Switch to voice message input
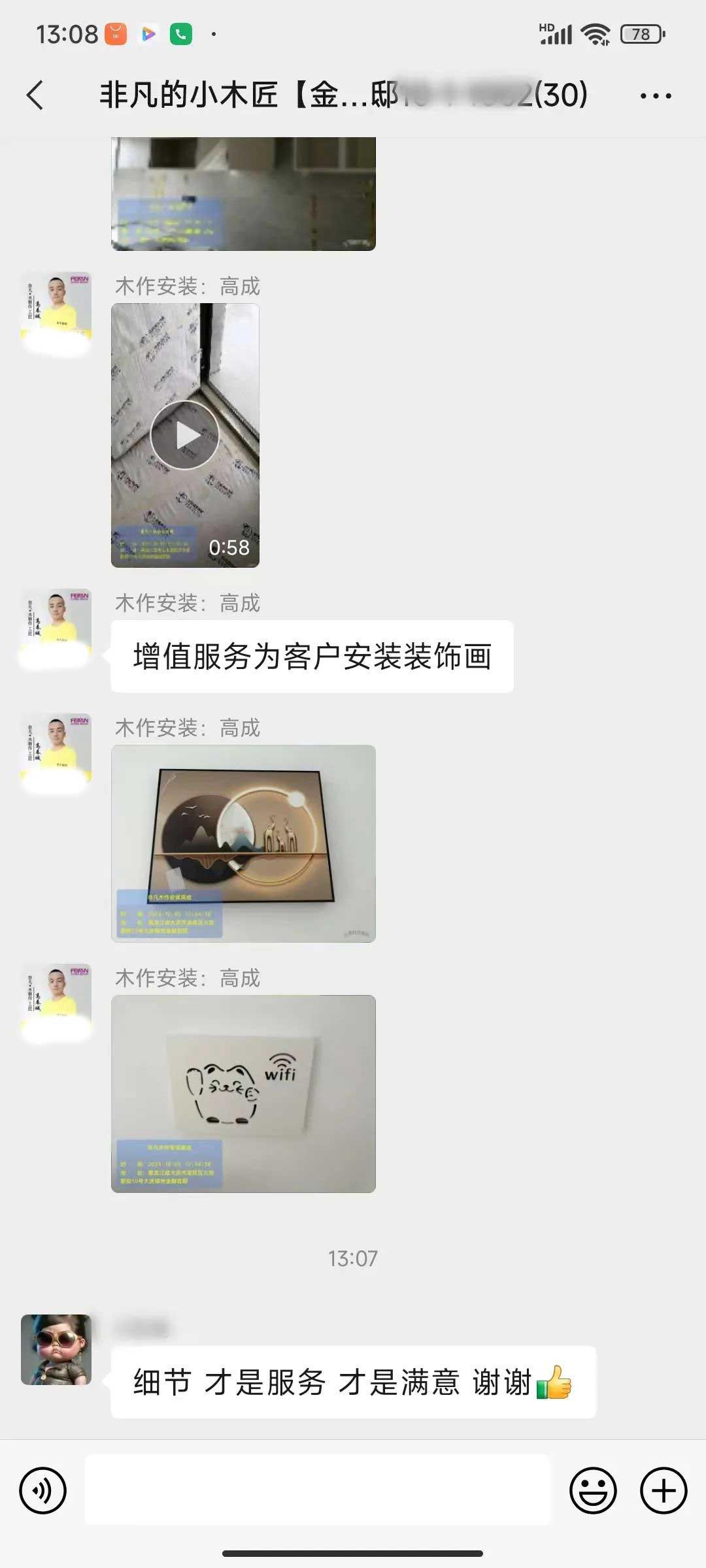 pyautogui.click(x=43, y=1490)
